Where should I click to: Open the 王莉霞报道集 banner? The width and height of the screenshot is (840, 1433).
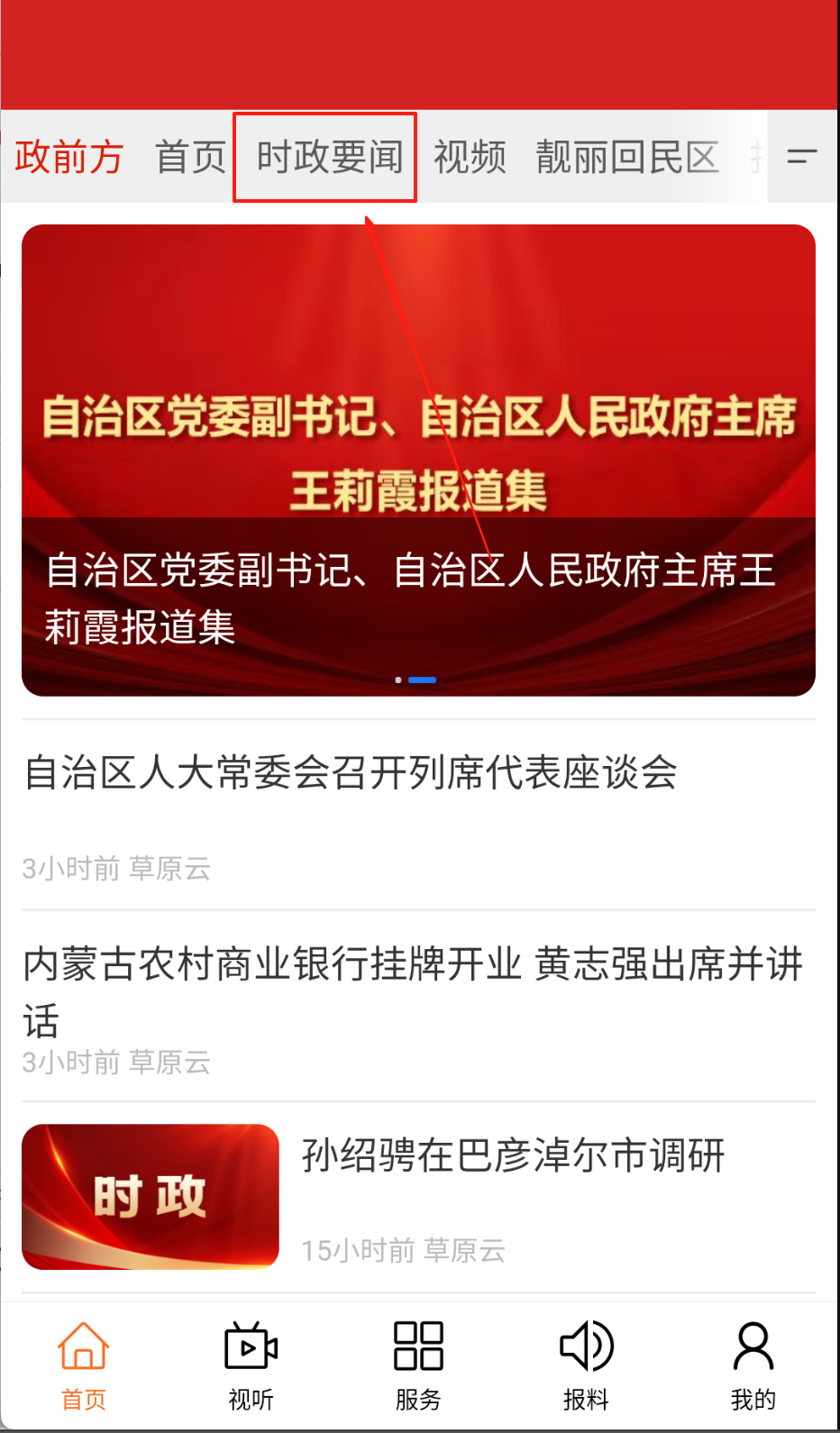(418, 460)
